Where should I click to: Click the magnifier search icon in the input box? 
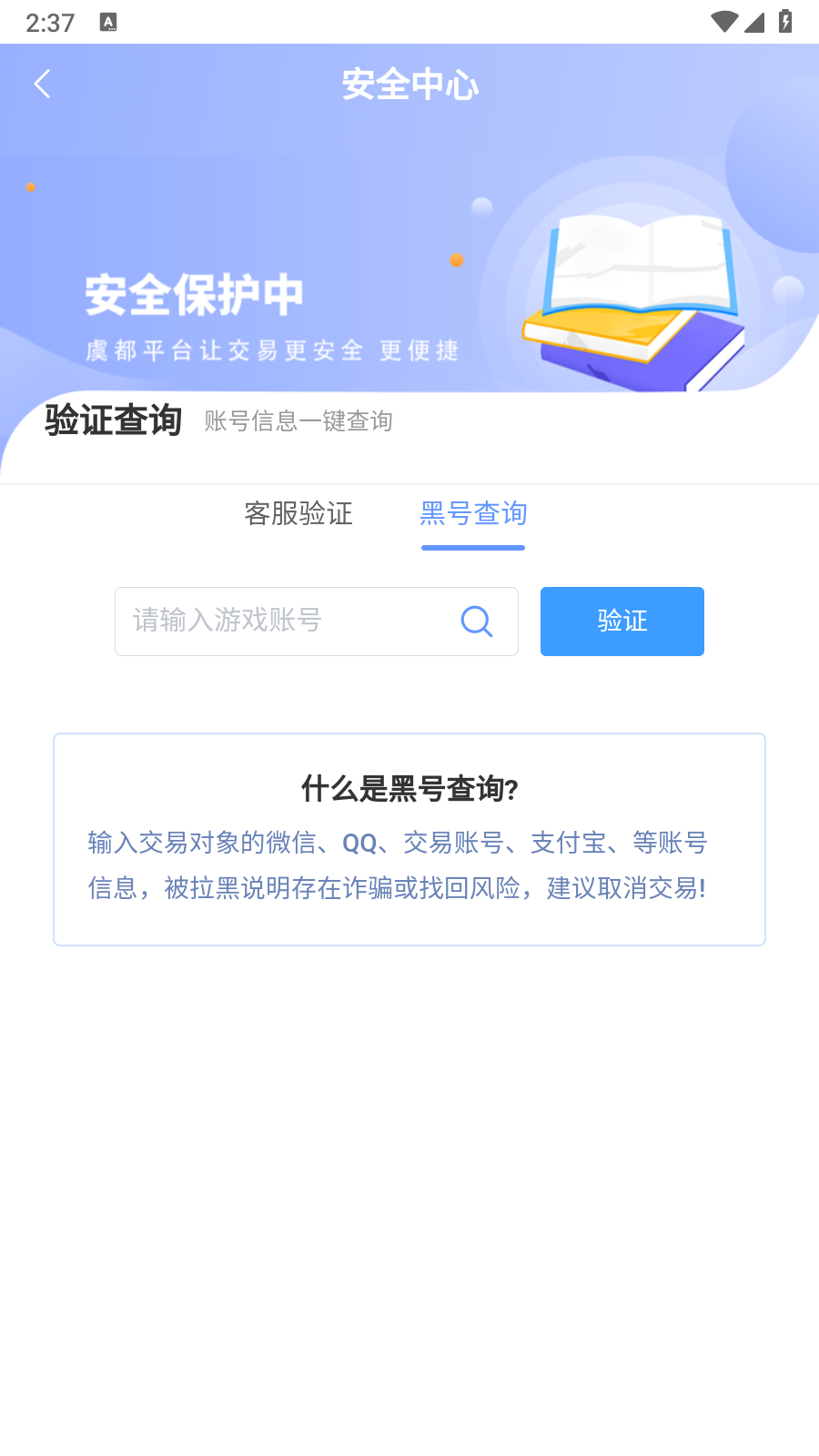(x=476, y=622)
